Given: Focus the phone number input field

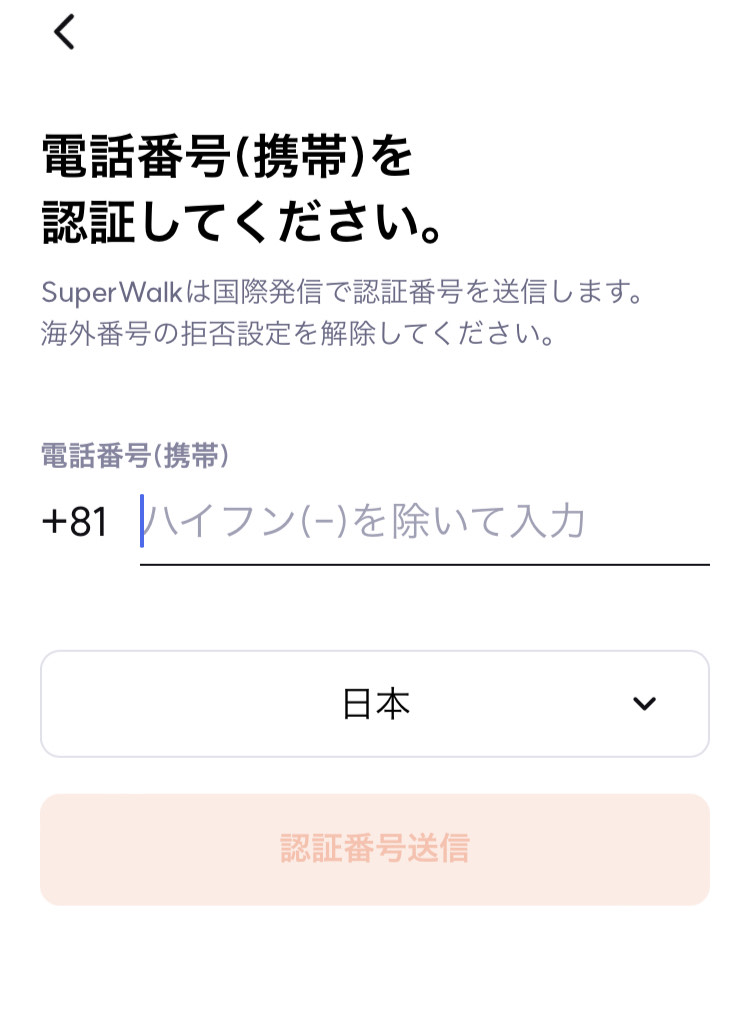Looking at the screenshot, I should [424, 523].
